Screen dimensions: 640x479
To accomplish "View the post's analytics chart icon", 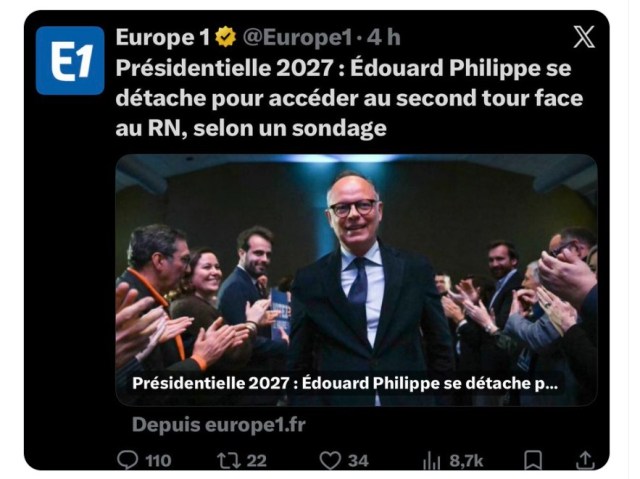I will (x=431, y=460).
